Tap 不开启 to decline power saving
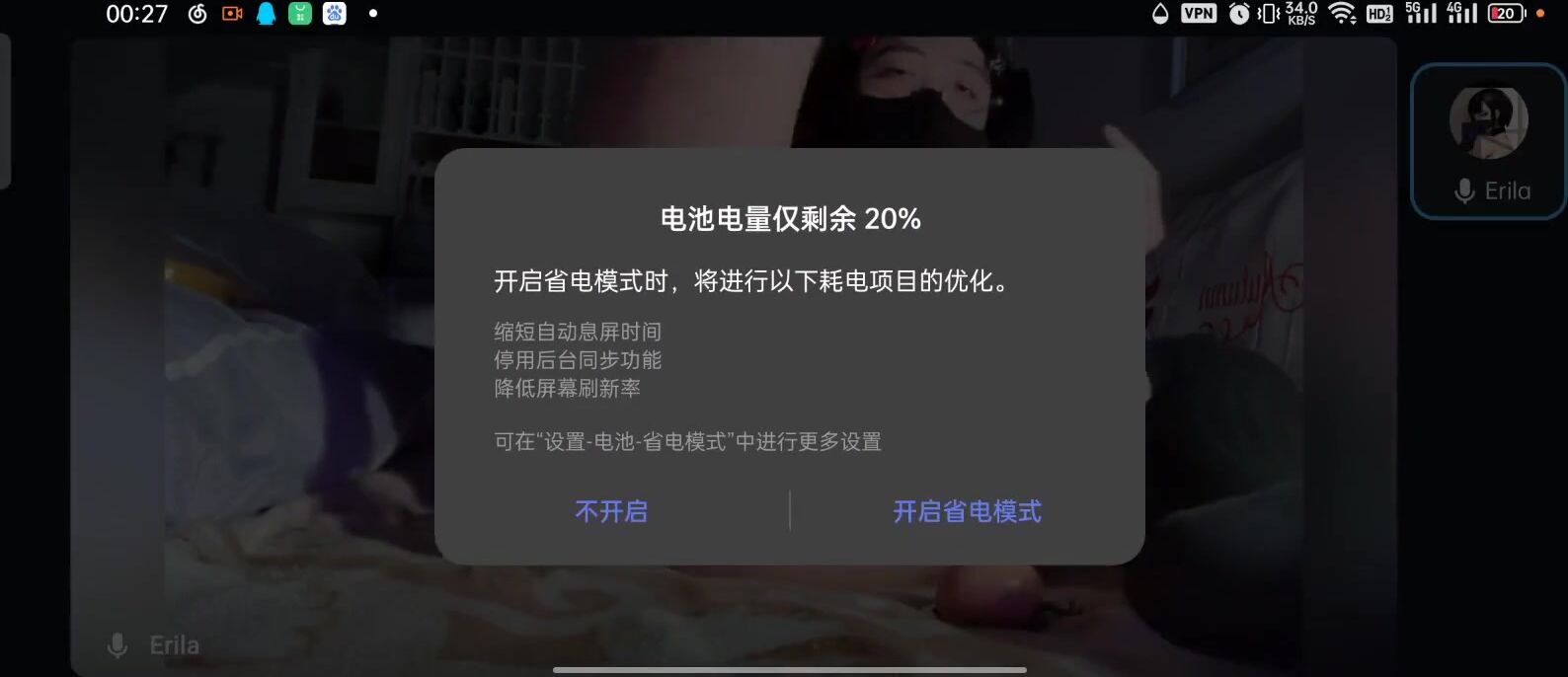 click(x=611, y=511)
